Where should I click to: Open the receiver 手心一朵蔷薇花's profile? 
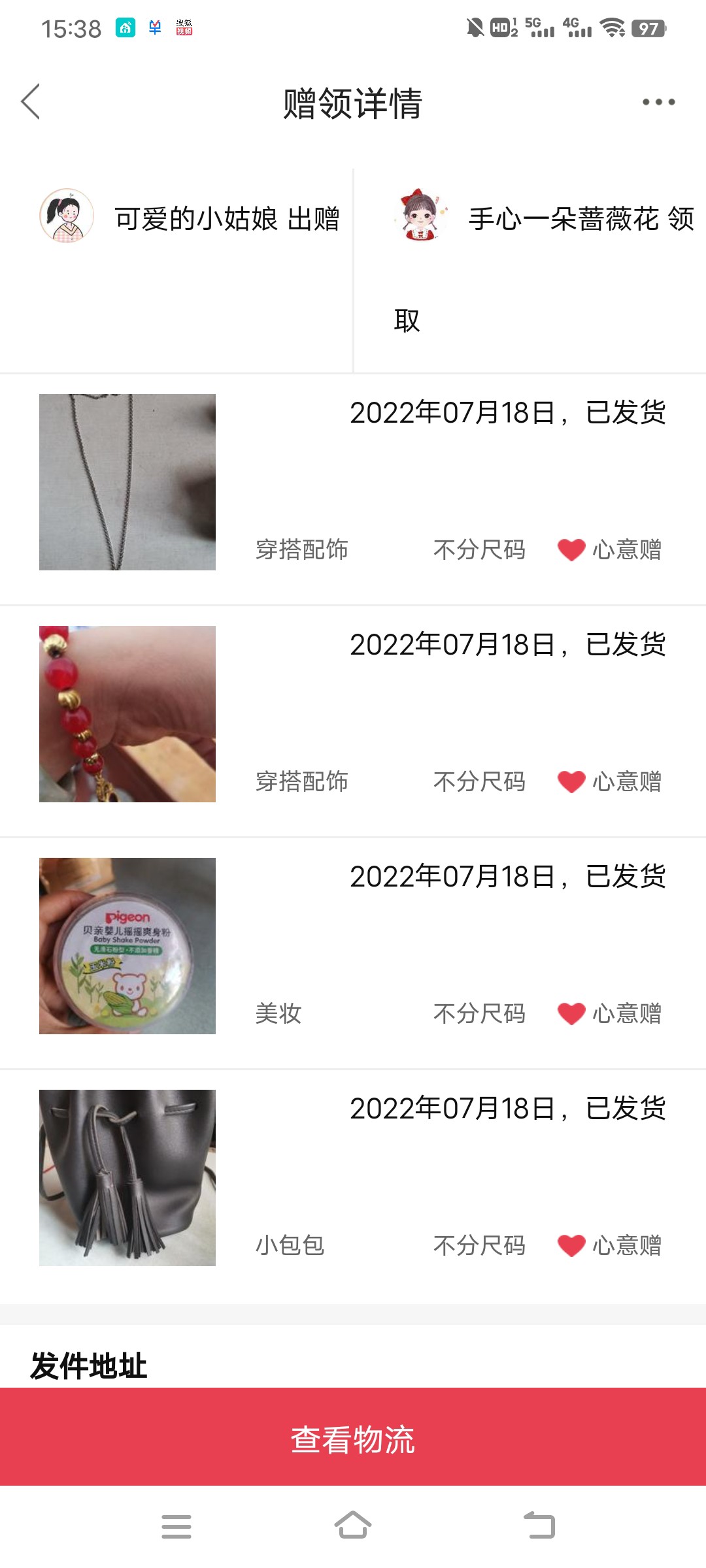421,216
